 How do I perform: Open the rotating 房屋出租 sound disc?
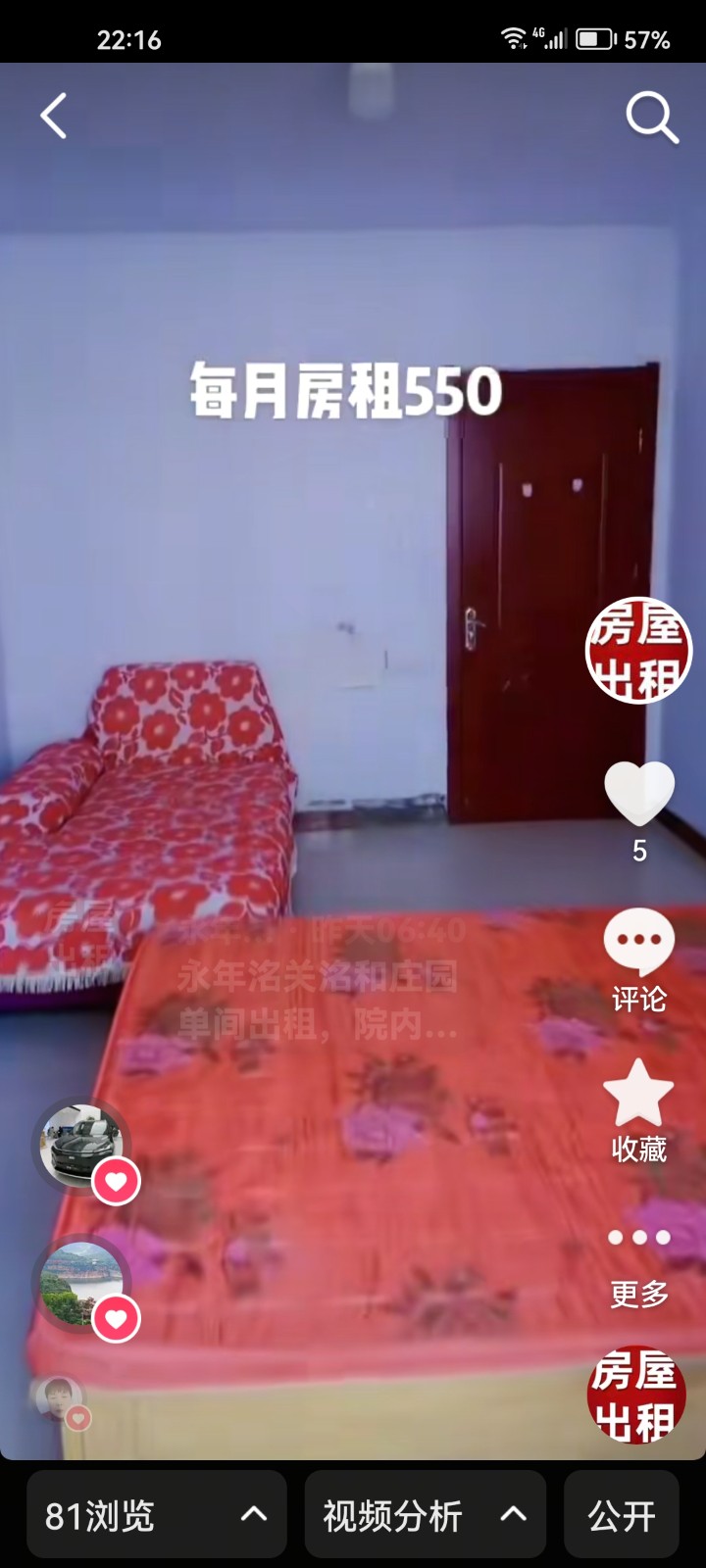click(x=636, y=1395)
